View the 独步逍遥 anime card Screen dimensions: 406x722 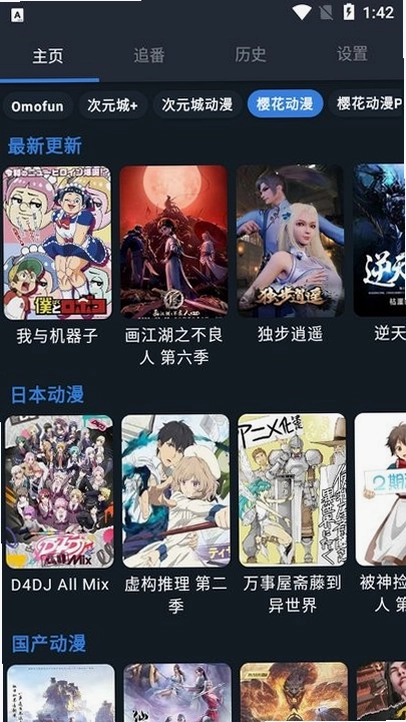(x=290, y=254)
